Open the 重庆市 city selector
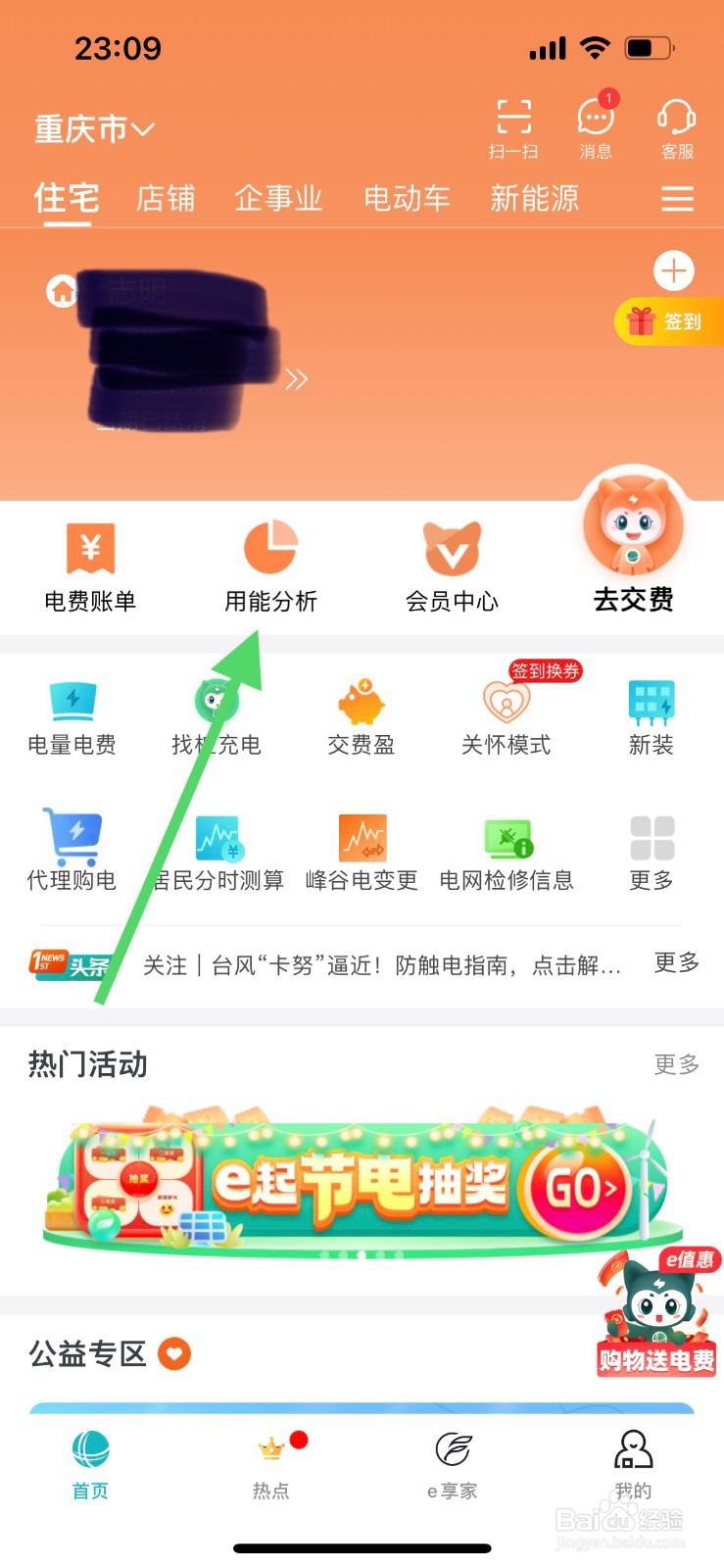Image resolution: width=724 pixels, height=1568 pixels. tap(92, 127)
